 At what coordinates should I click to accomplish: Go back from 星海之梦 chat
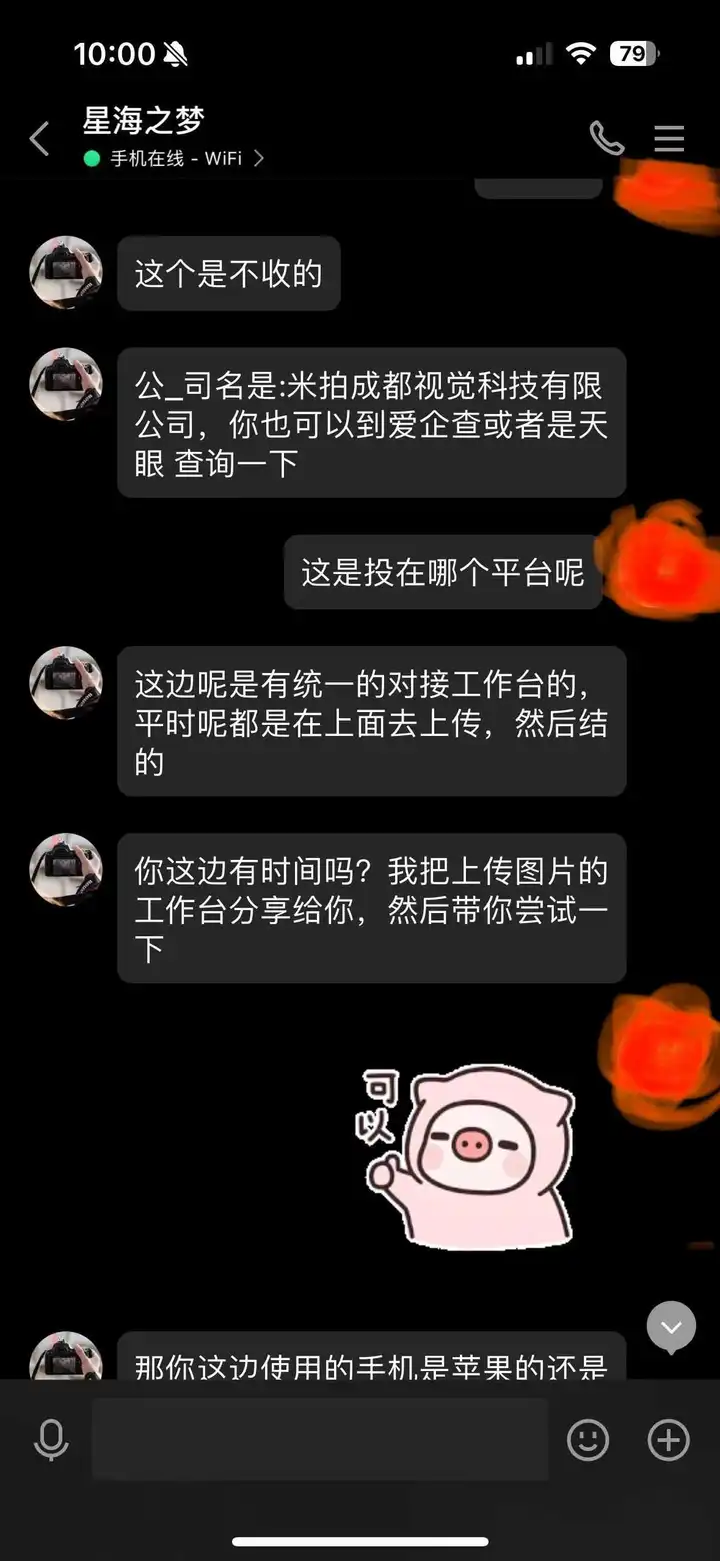click(39, 139)
